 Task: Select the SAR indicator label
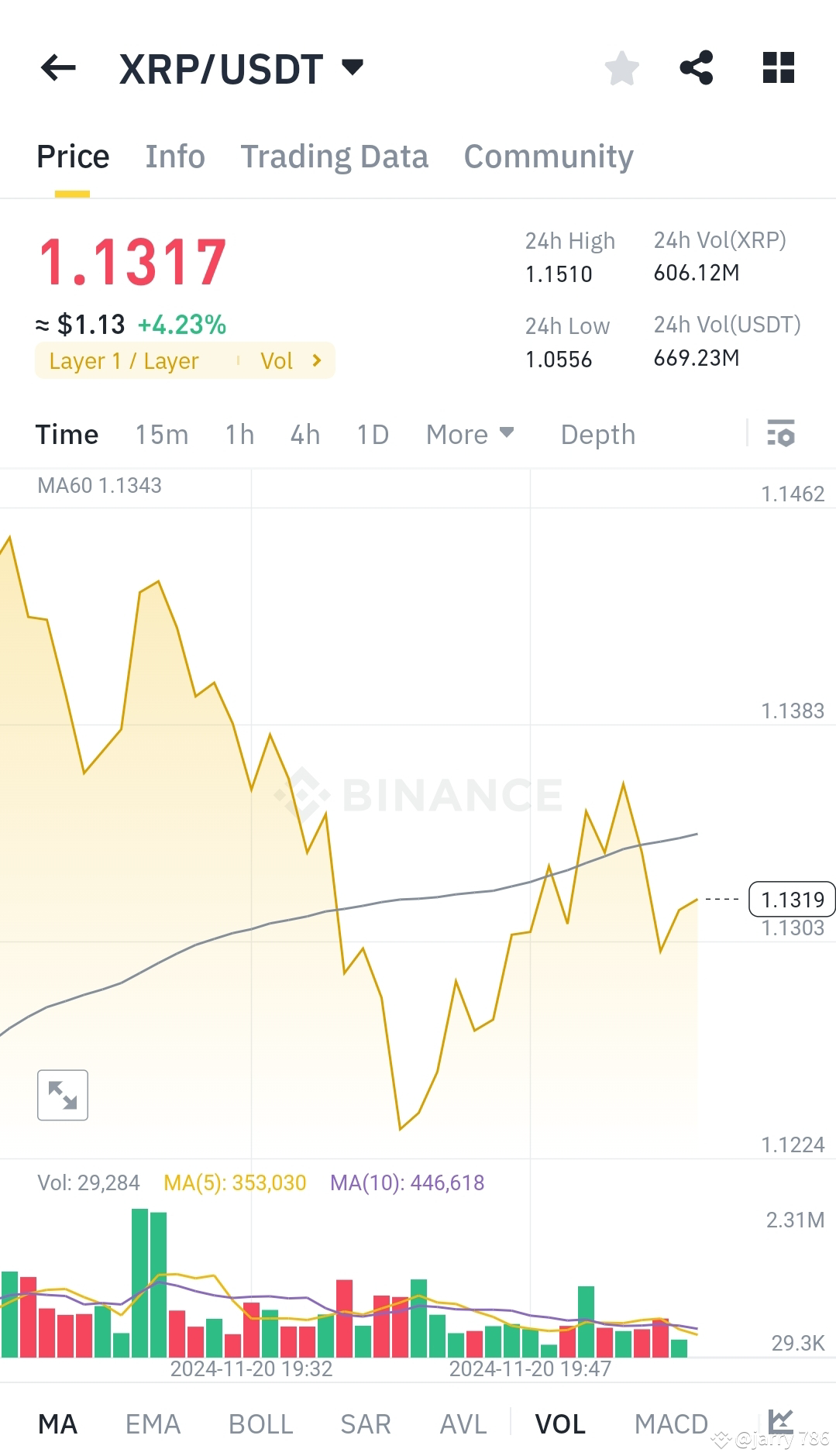coord(364,1423)
